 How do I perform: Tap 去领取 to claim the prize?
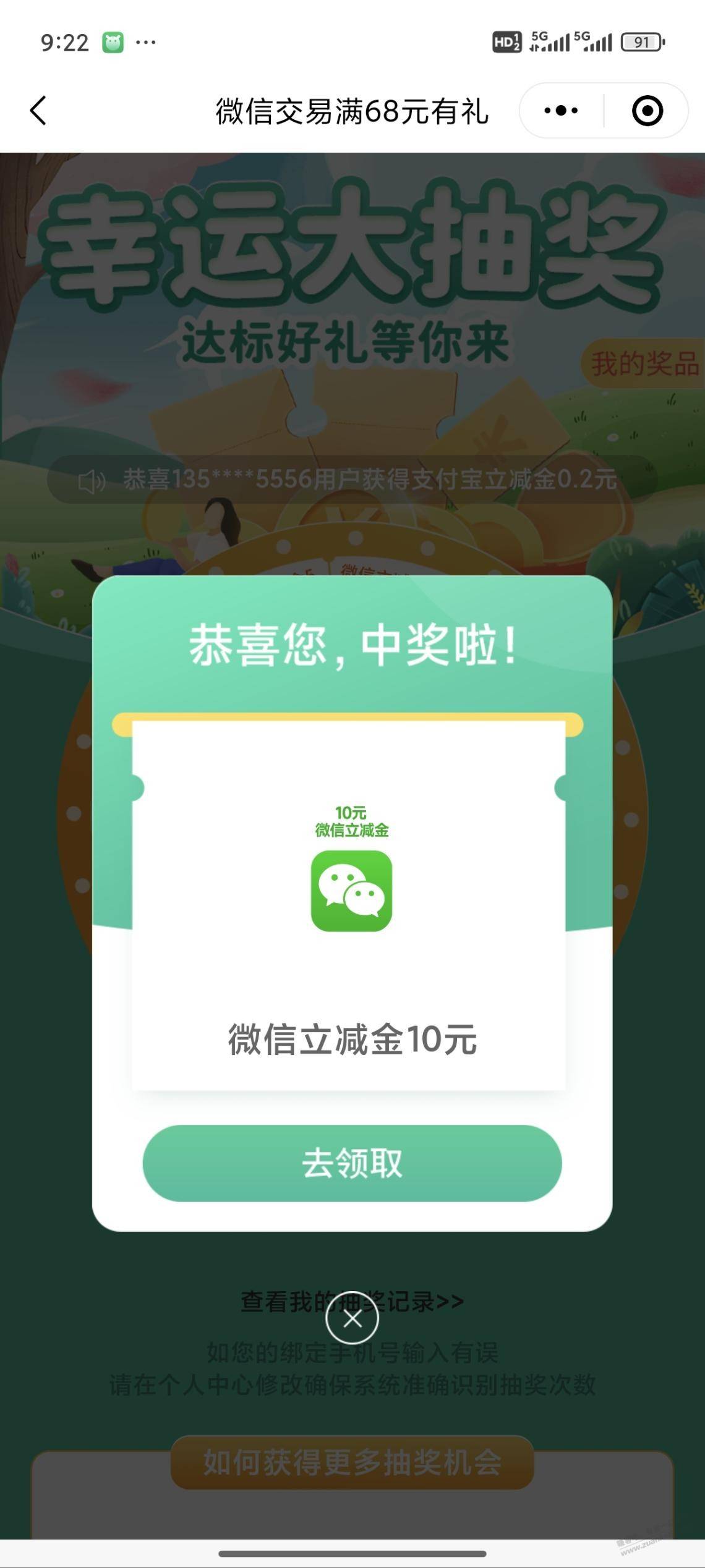pos(352,1163)
